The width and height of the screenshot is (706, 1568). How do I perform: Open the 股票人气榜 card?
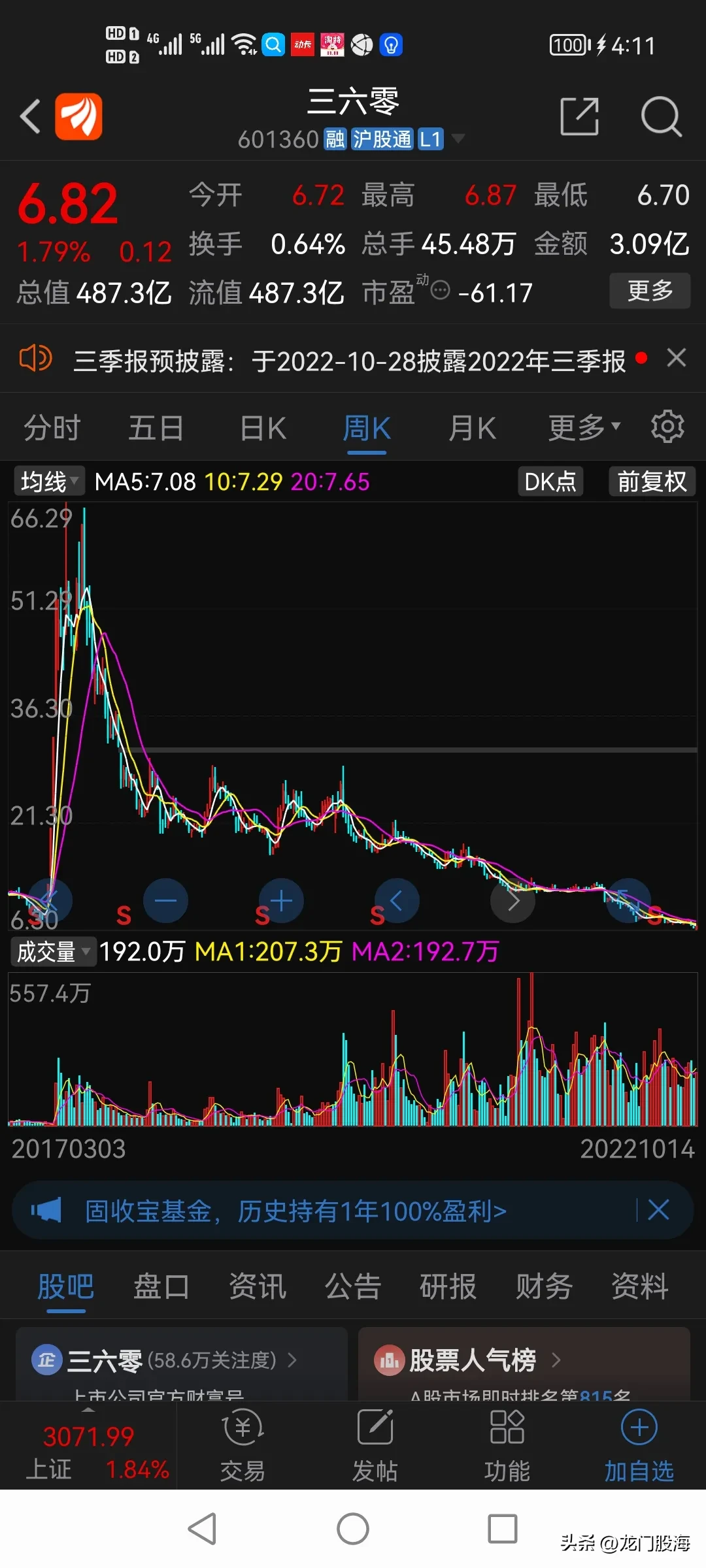[524, 1363]
